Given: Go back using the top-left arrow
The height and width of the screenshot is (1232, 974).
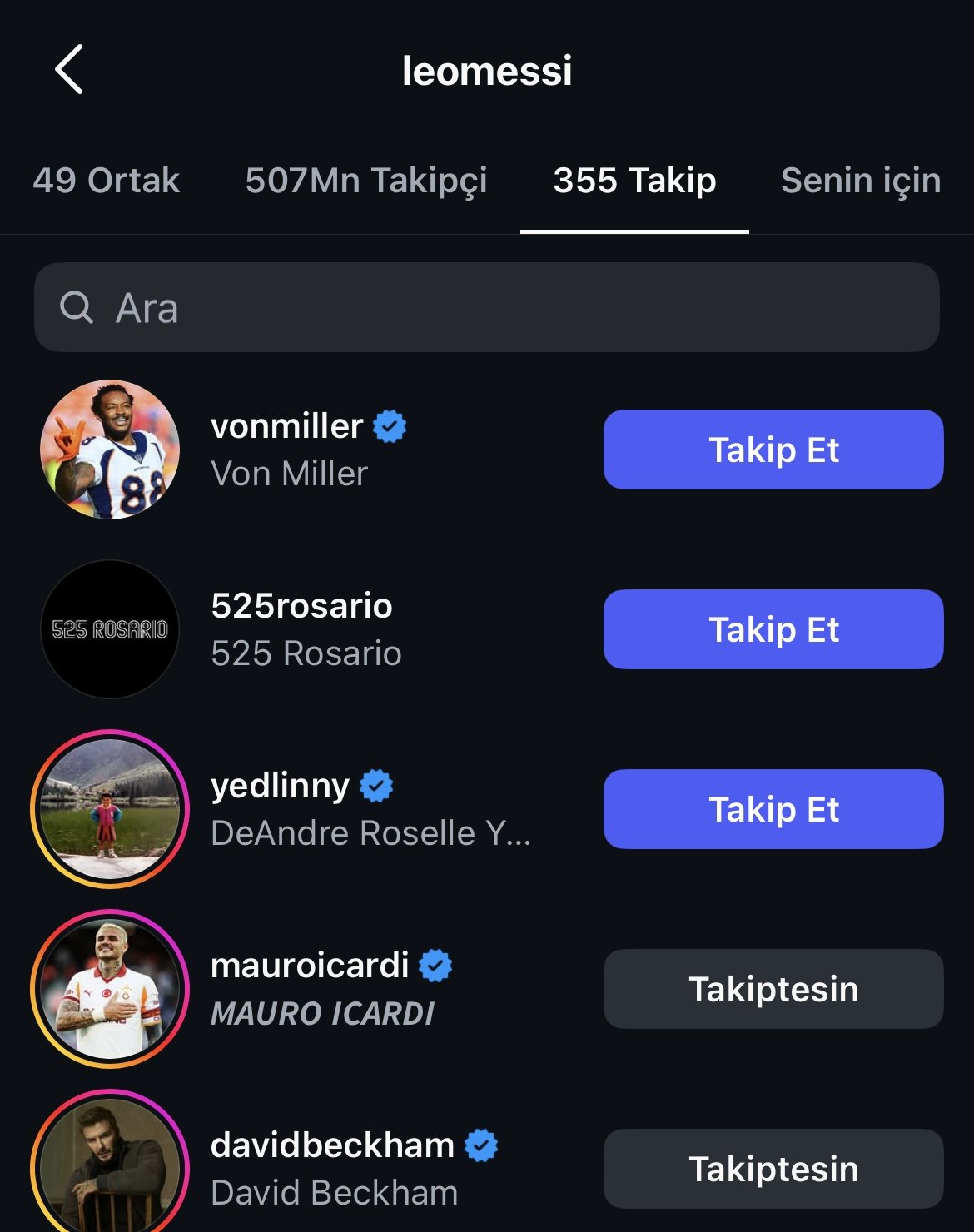Looking at the screenshot, I should pos(69,70).
